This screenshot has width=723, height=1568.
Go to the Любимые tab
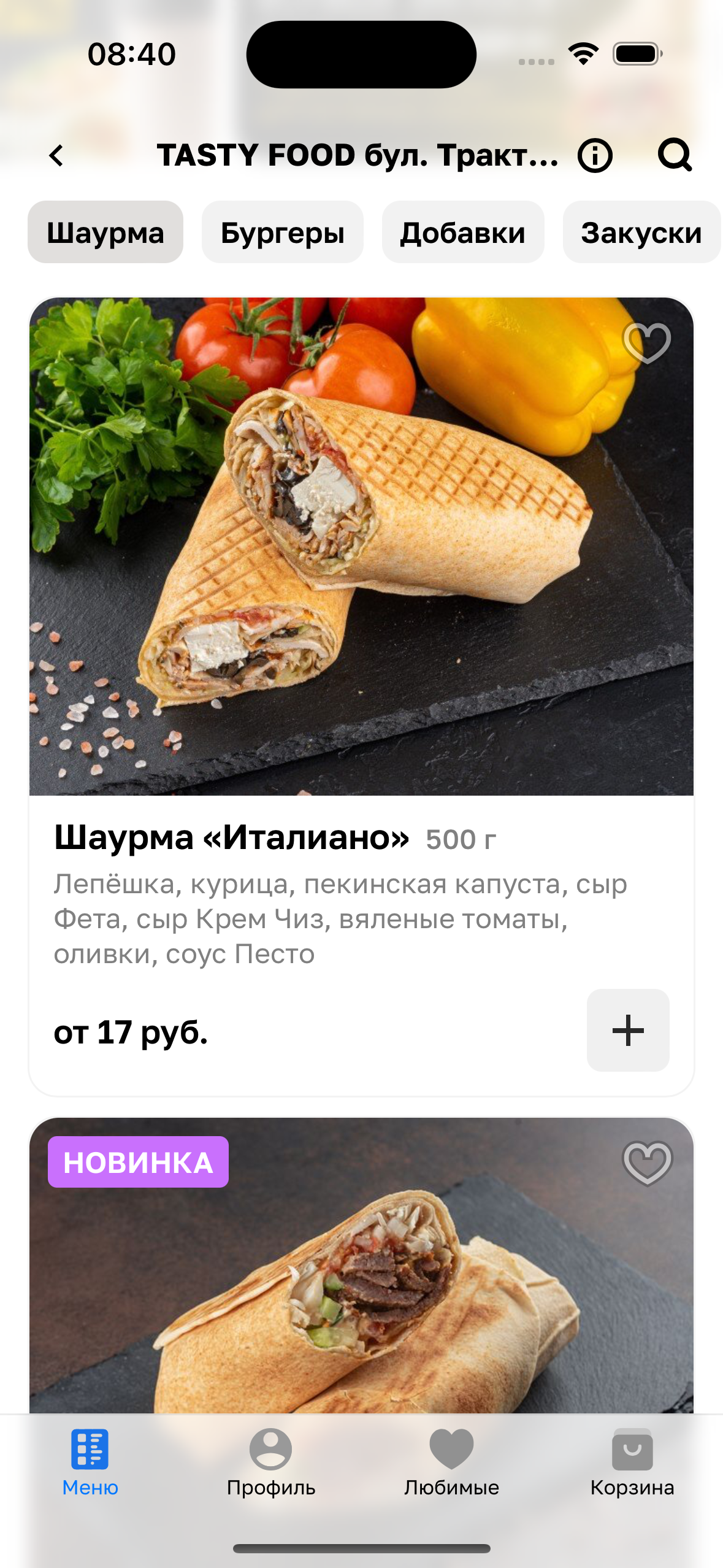451,1463
